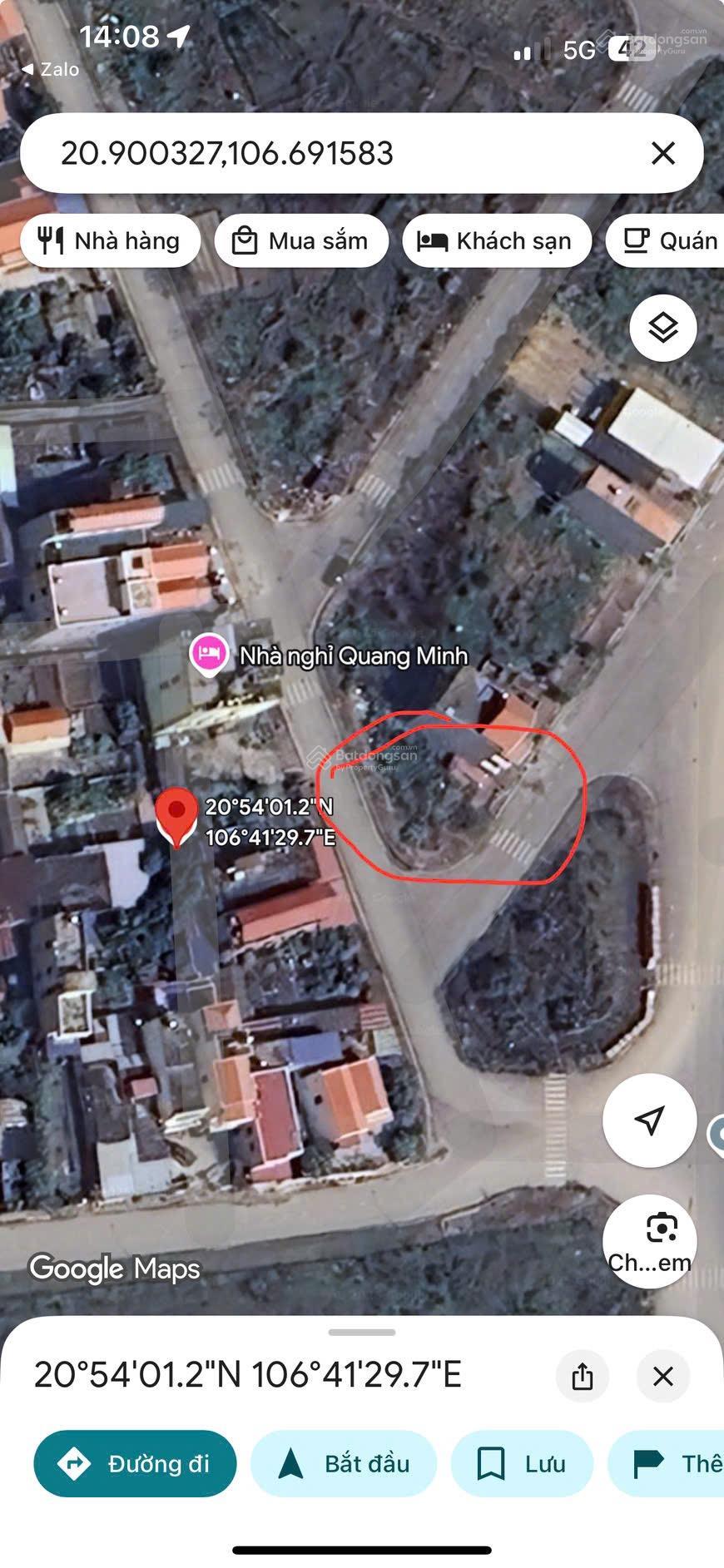Viewport: 724px width, 1568px height.
Task: Select the Quán chip
Action: [666, 241]
